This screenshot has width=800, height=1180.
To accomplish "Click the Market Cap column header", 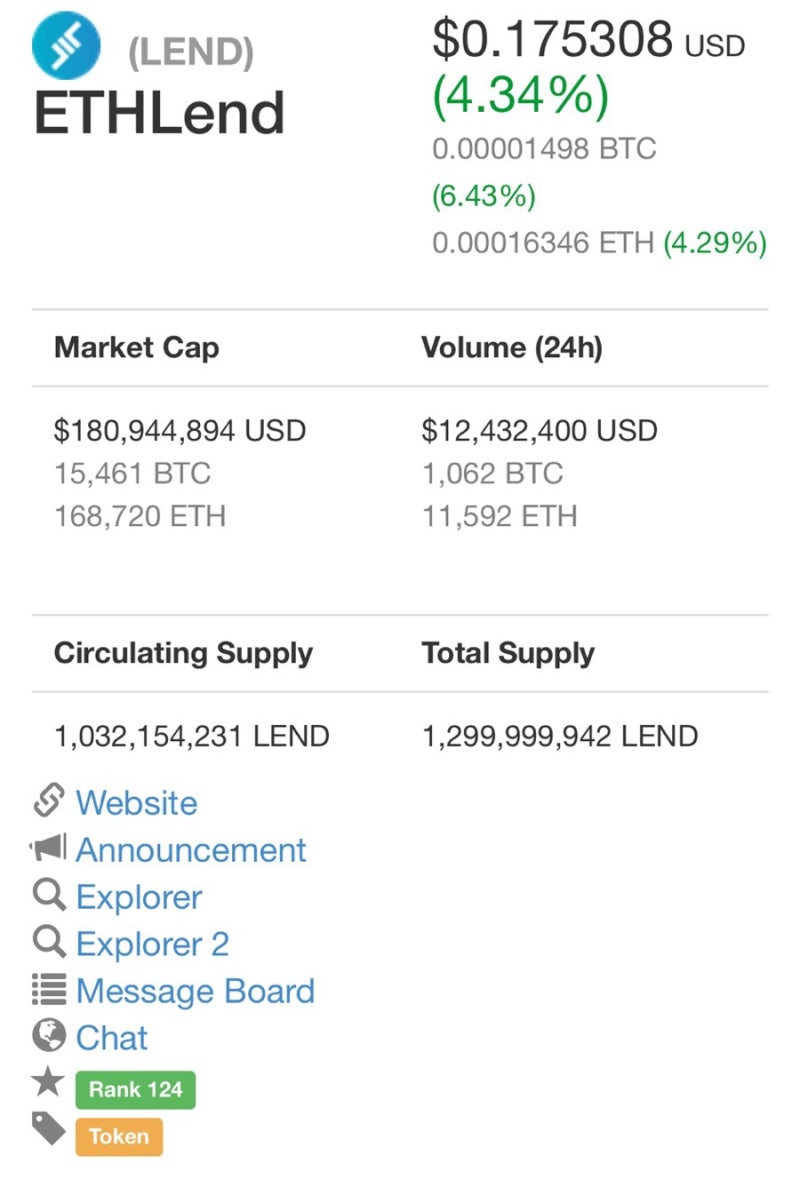I will (x=137, y=347).
